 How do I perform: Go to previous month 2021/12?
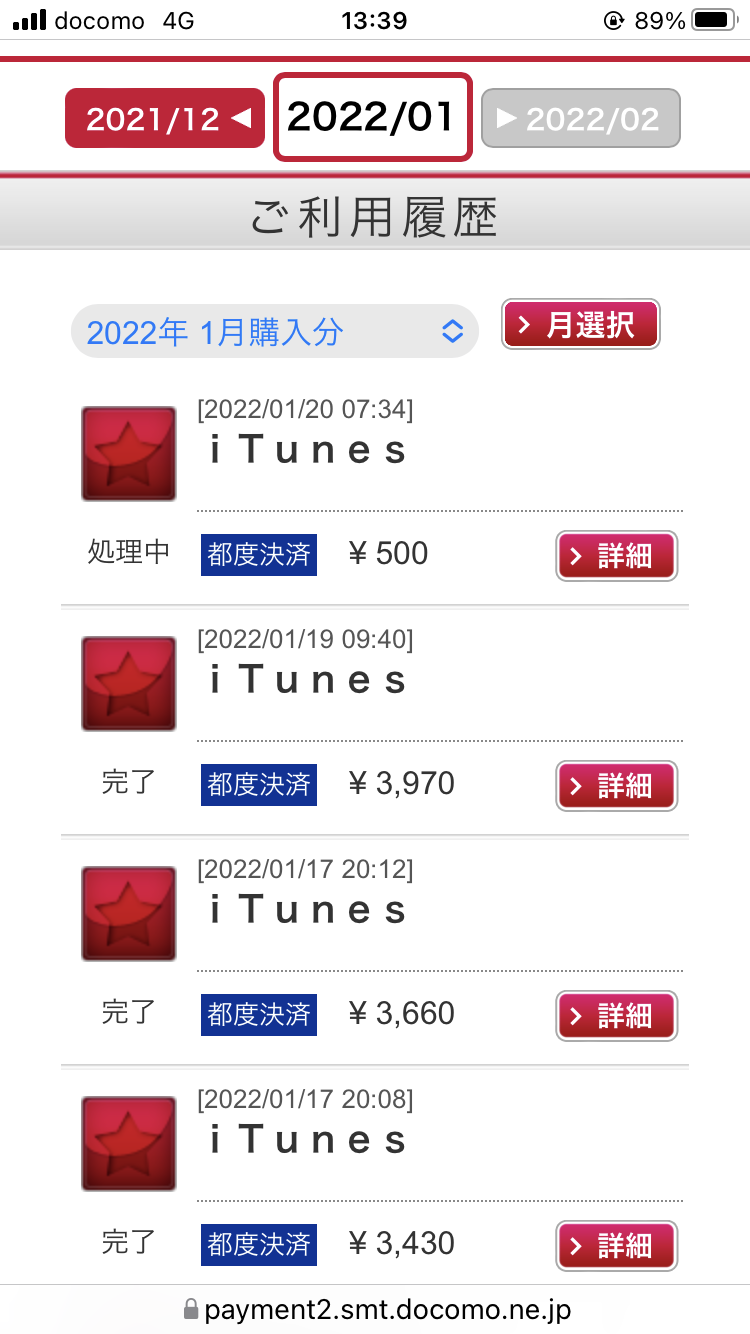(165, 119)
